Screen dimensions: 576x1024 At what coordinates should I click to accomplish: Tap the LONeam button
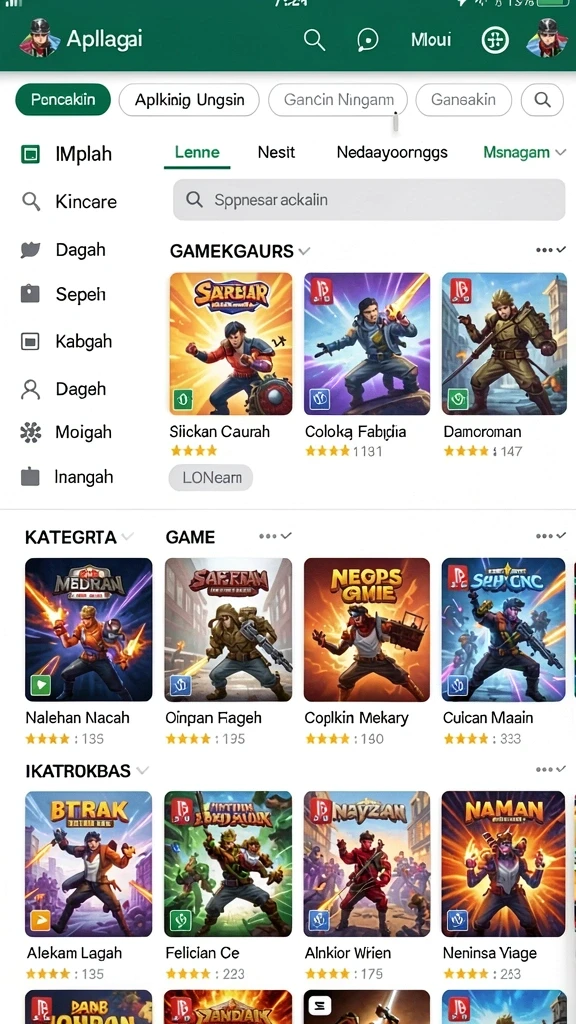tap(211, 477)
